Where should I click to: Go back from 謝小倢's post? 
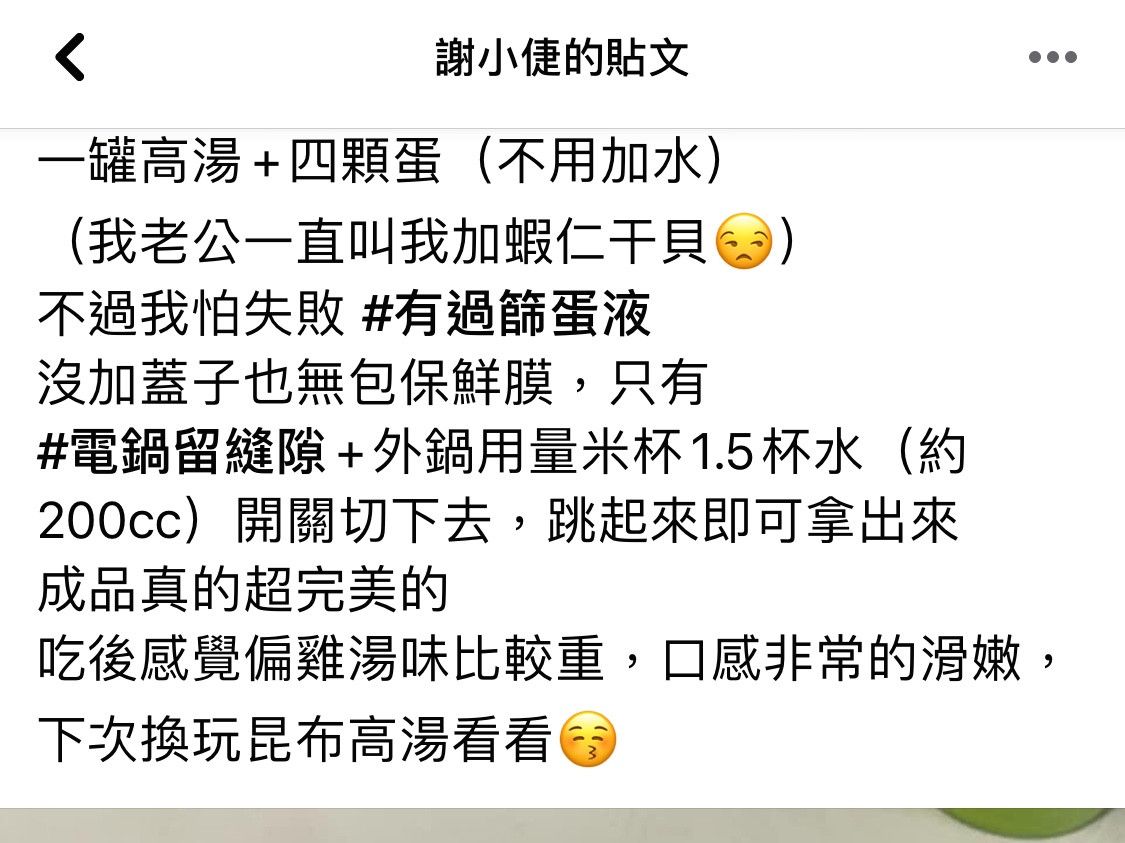(70, 57)
